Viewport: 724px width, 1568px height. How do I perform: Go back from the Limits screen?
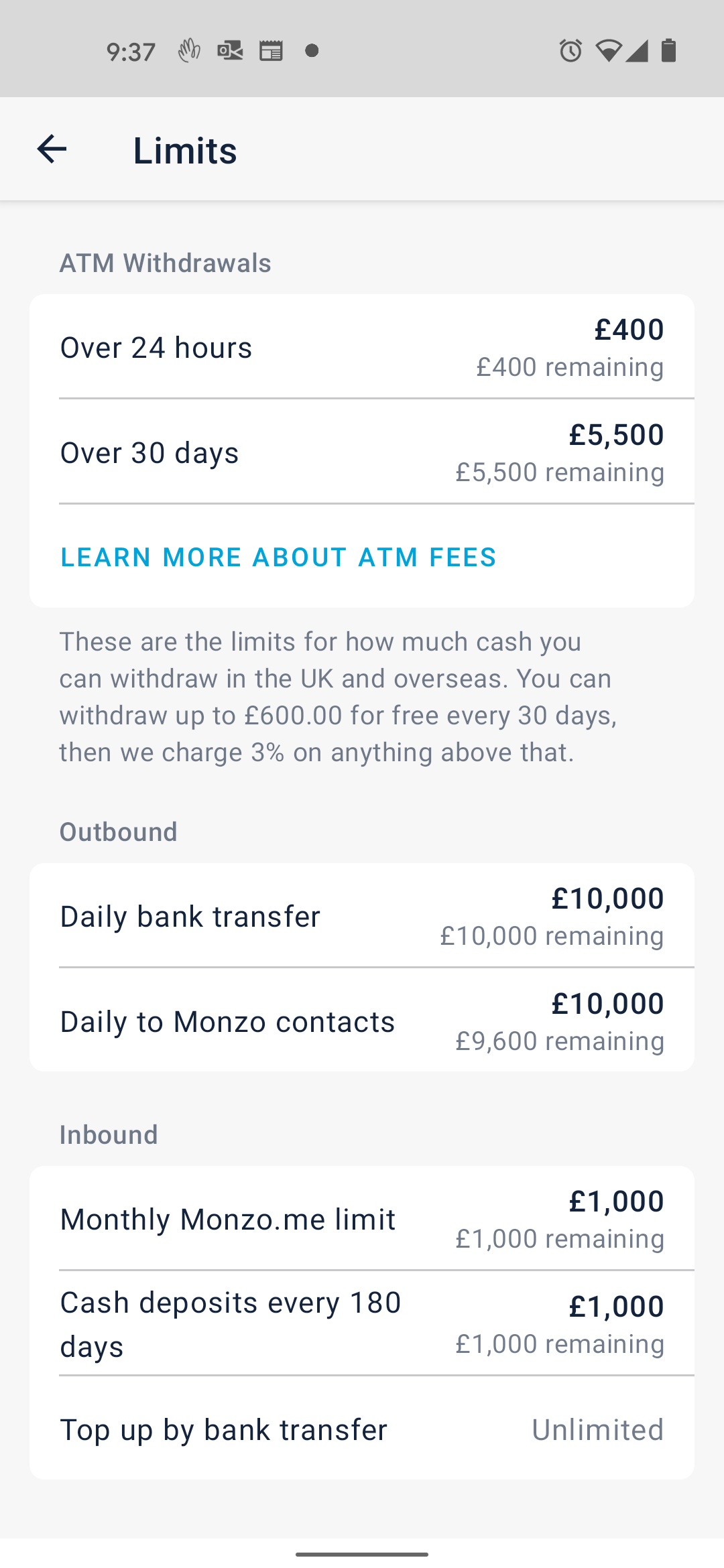coord(52,149)
